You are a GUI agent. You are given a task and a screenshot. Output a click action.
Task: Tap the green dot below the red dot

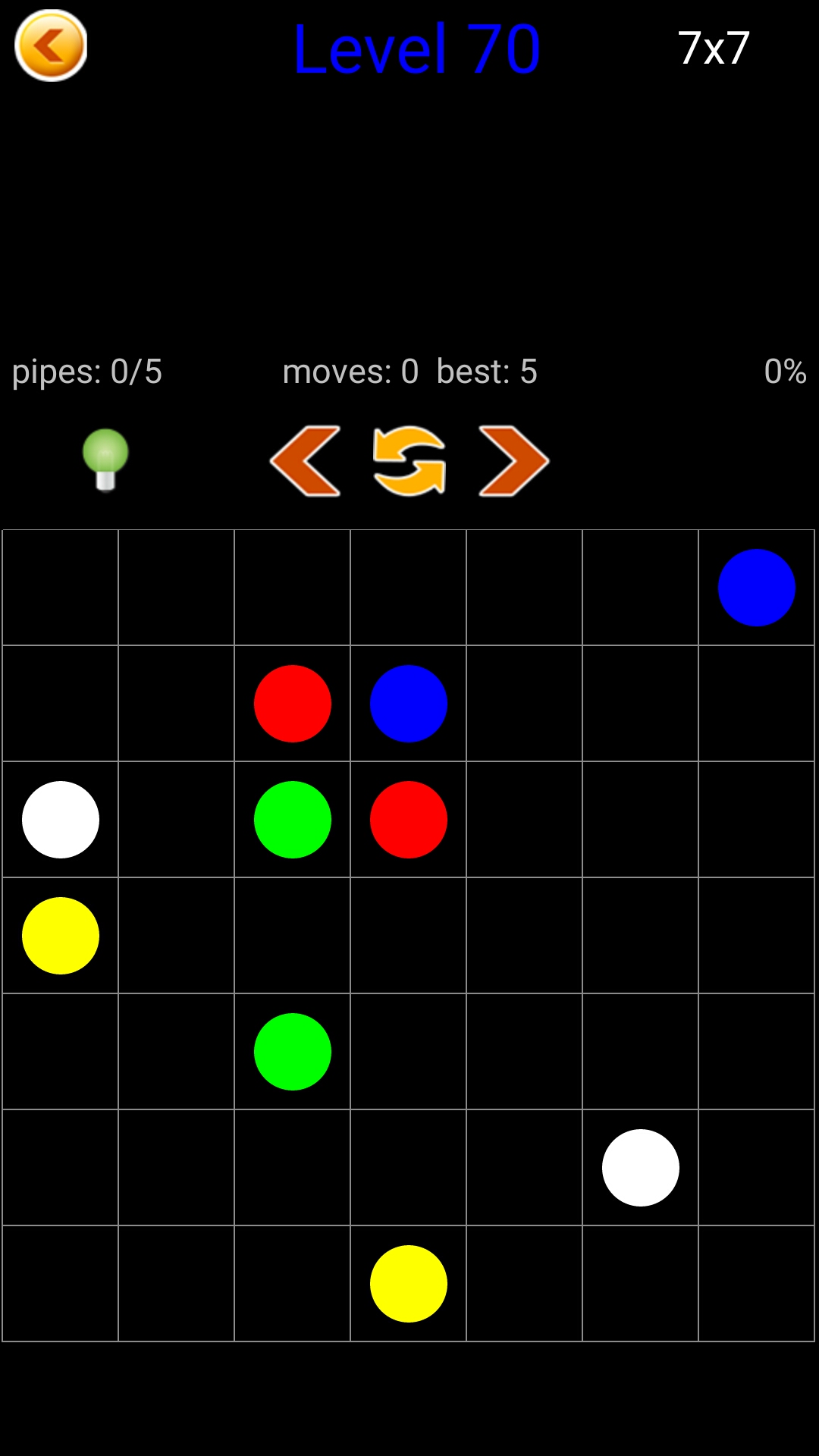click(293, 820)
